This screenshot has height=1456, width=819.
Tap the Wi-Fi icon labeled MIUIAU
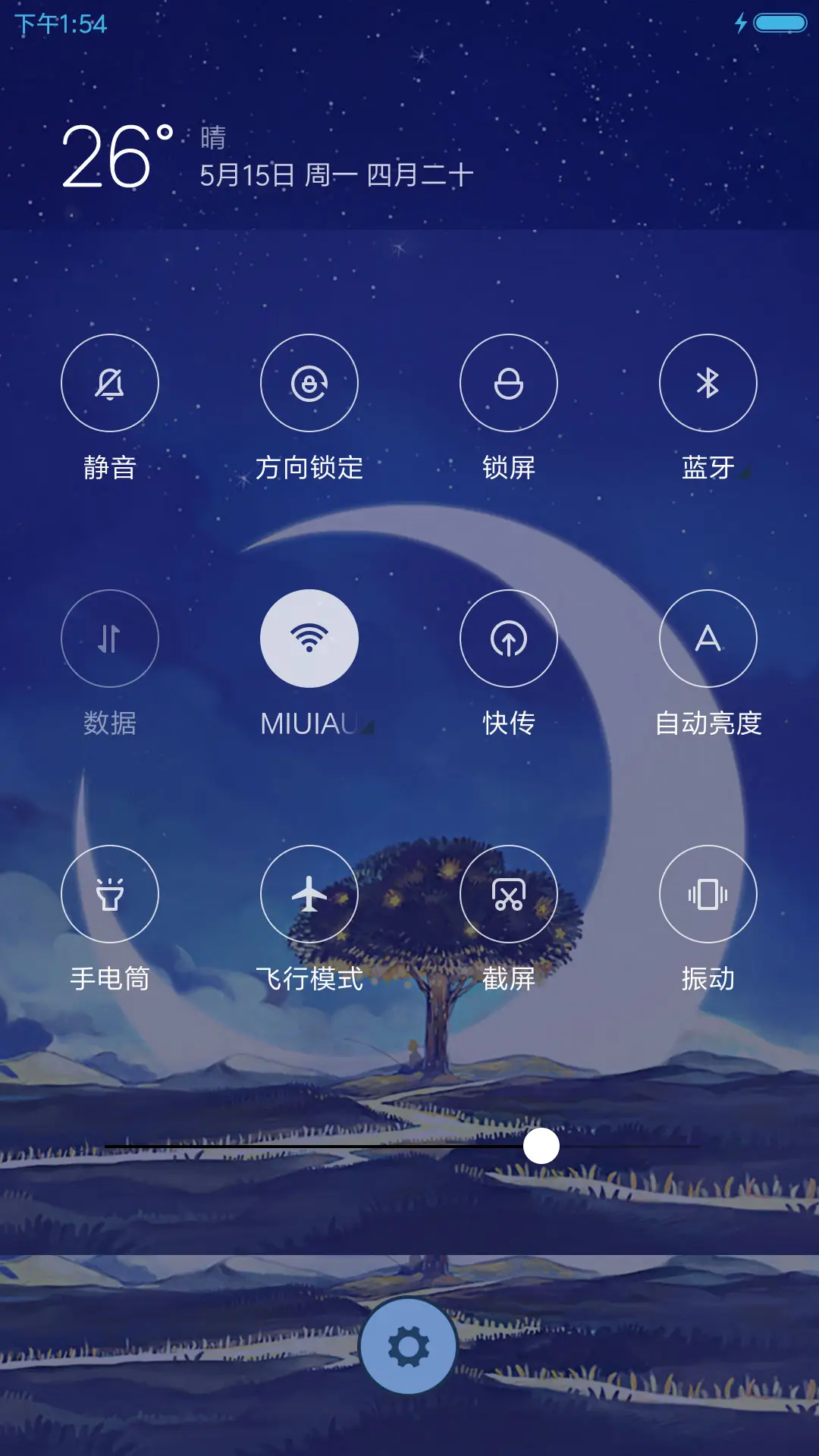pos(309,639)
